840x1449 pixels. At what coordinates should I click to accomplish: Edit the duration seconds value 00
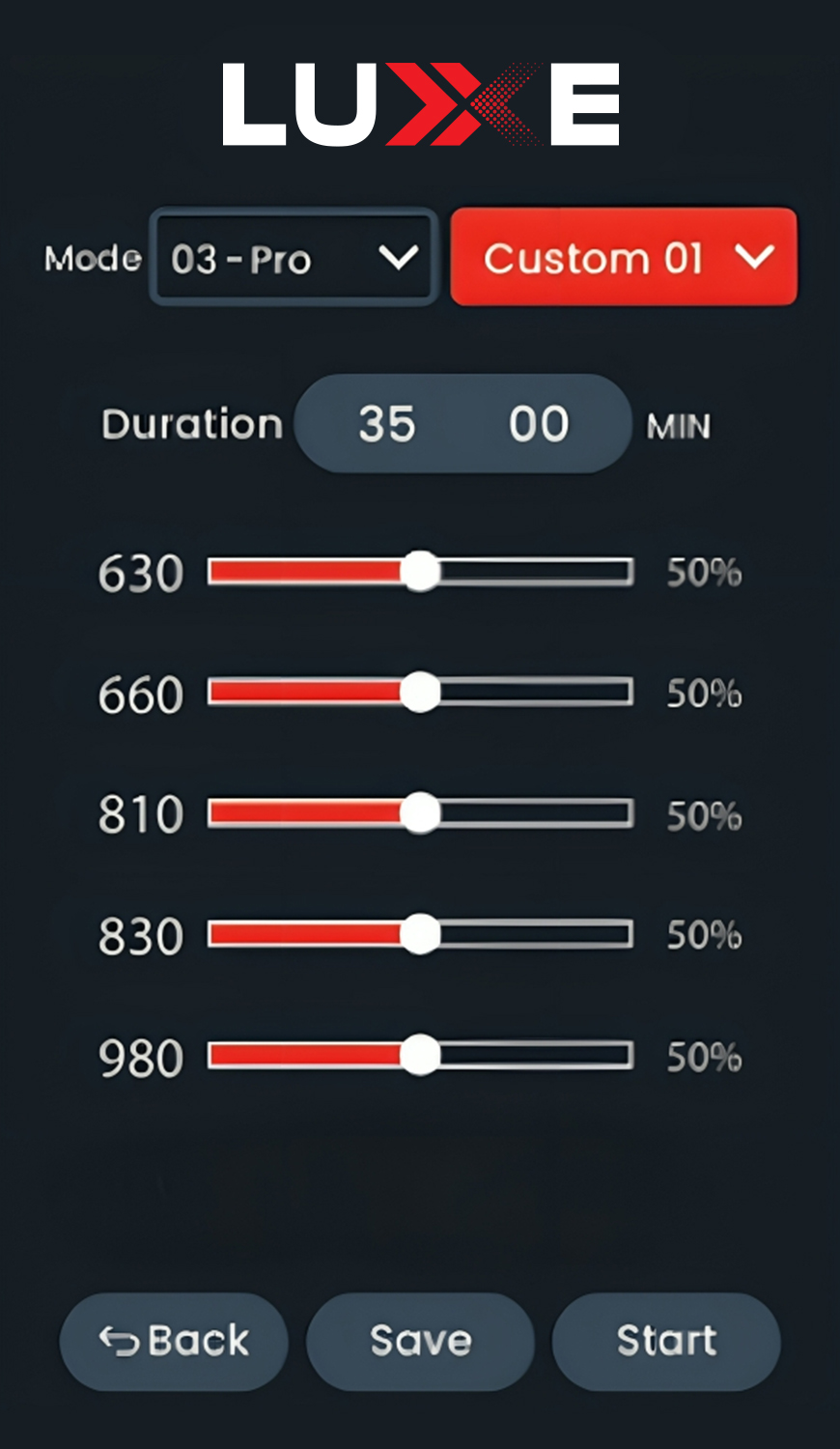pyautogui.click(x=539, y=424)
